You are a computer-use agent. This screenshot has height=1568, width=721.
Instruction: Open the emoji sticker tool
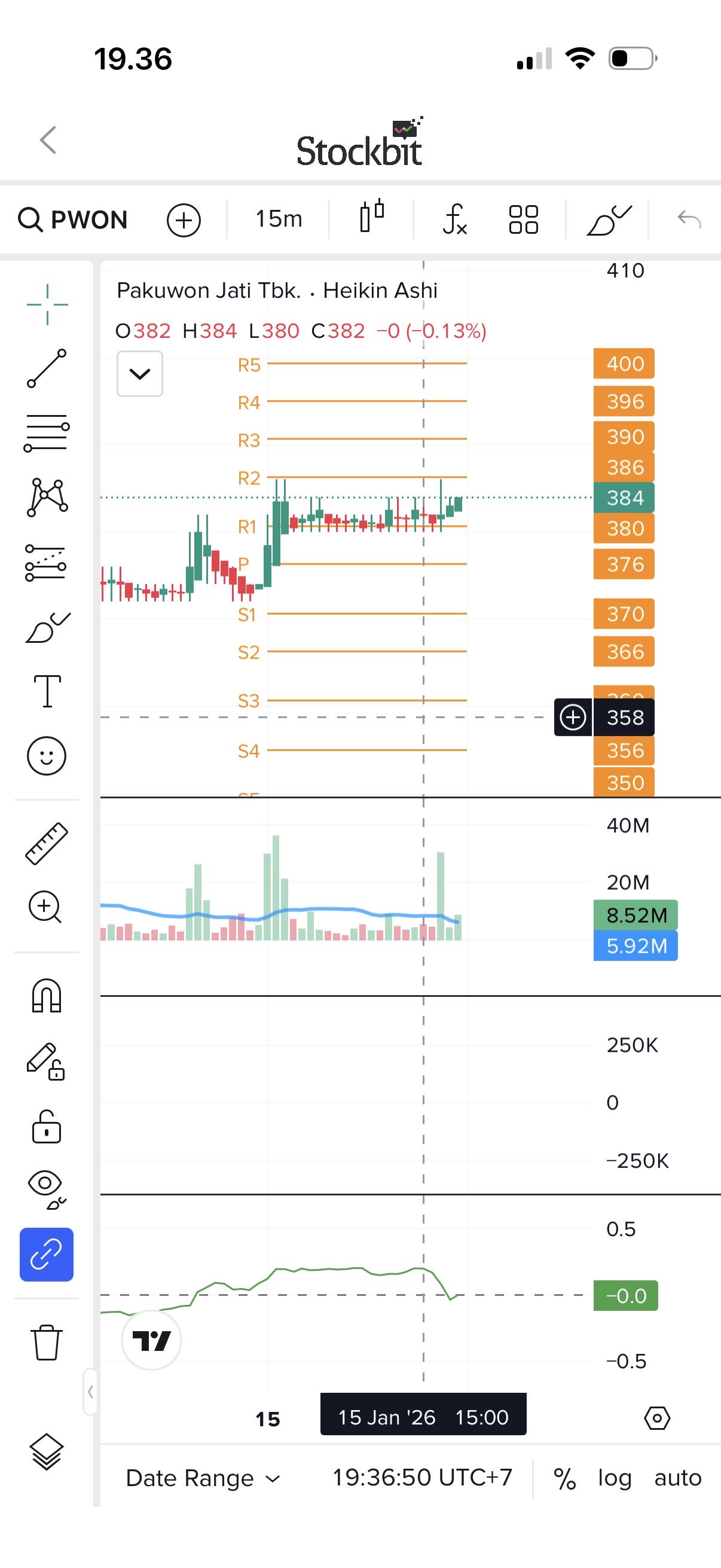point(47,756)
